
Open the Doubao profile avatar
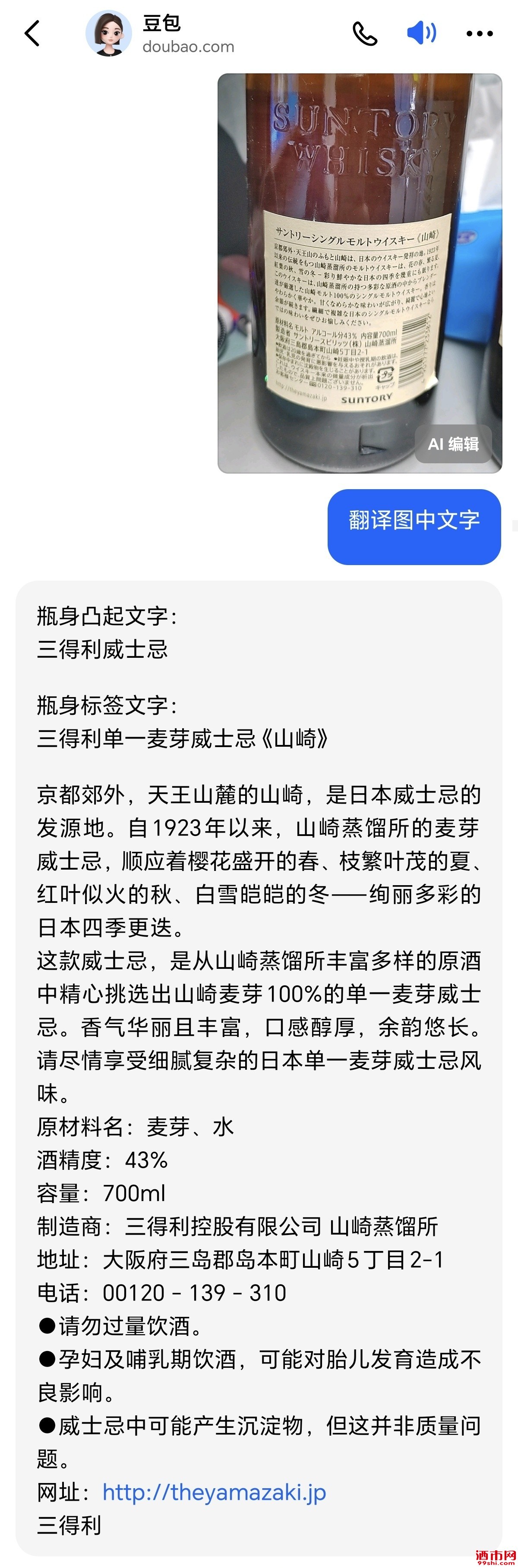pyautogui.click(x=108, y=34)
